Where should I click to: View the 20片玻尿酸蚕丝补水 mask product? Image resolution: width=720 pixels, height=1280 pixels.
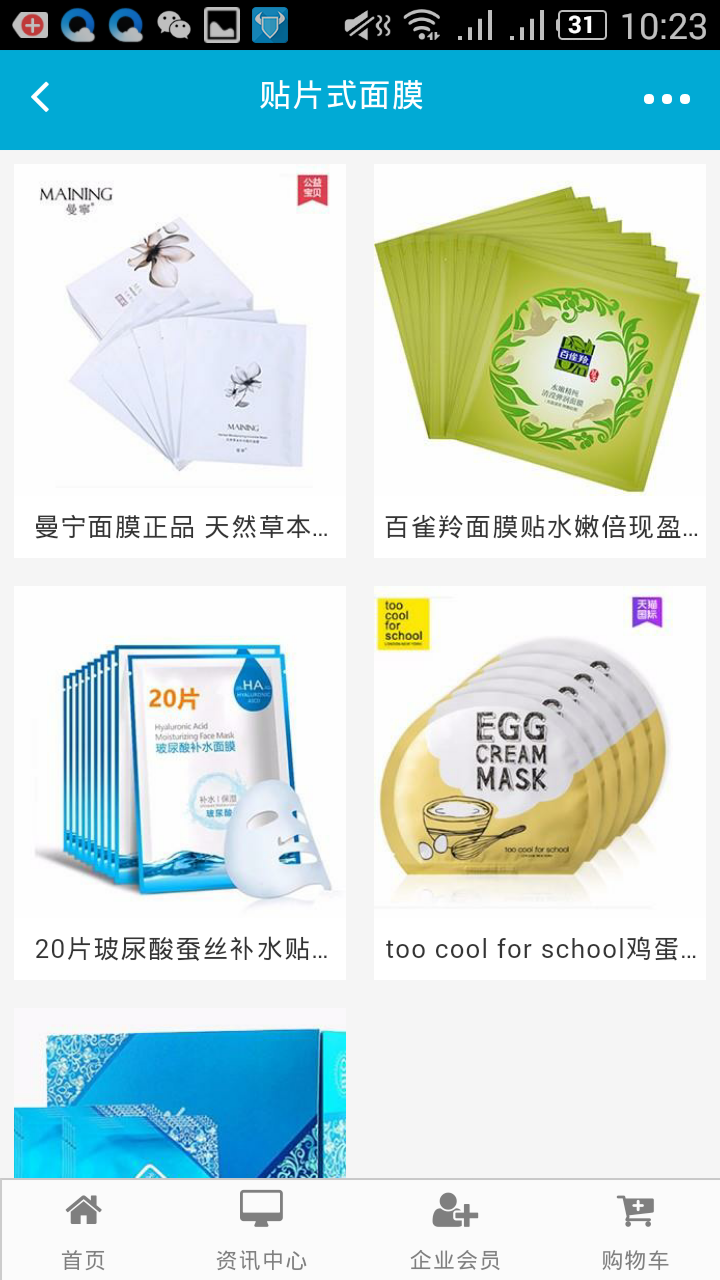click(180, 782)
